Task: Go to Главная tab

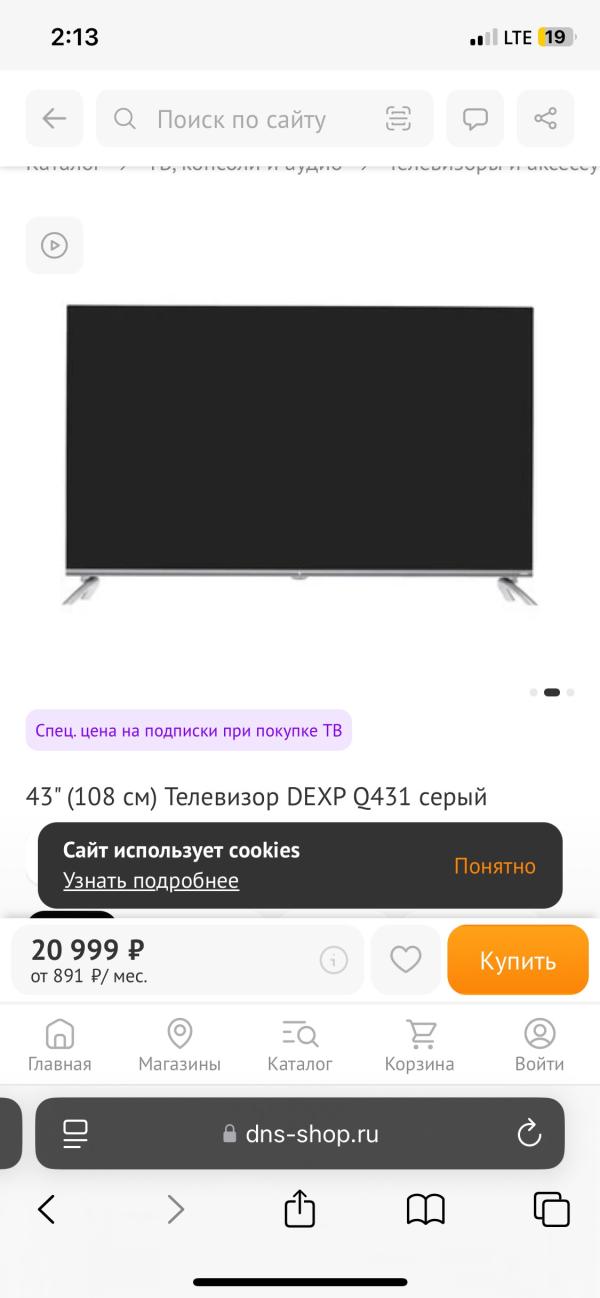Action: [x=60, y=1045]
